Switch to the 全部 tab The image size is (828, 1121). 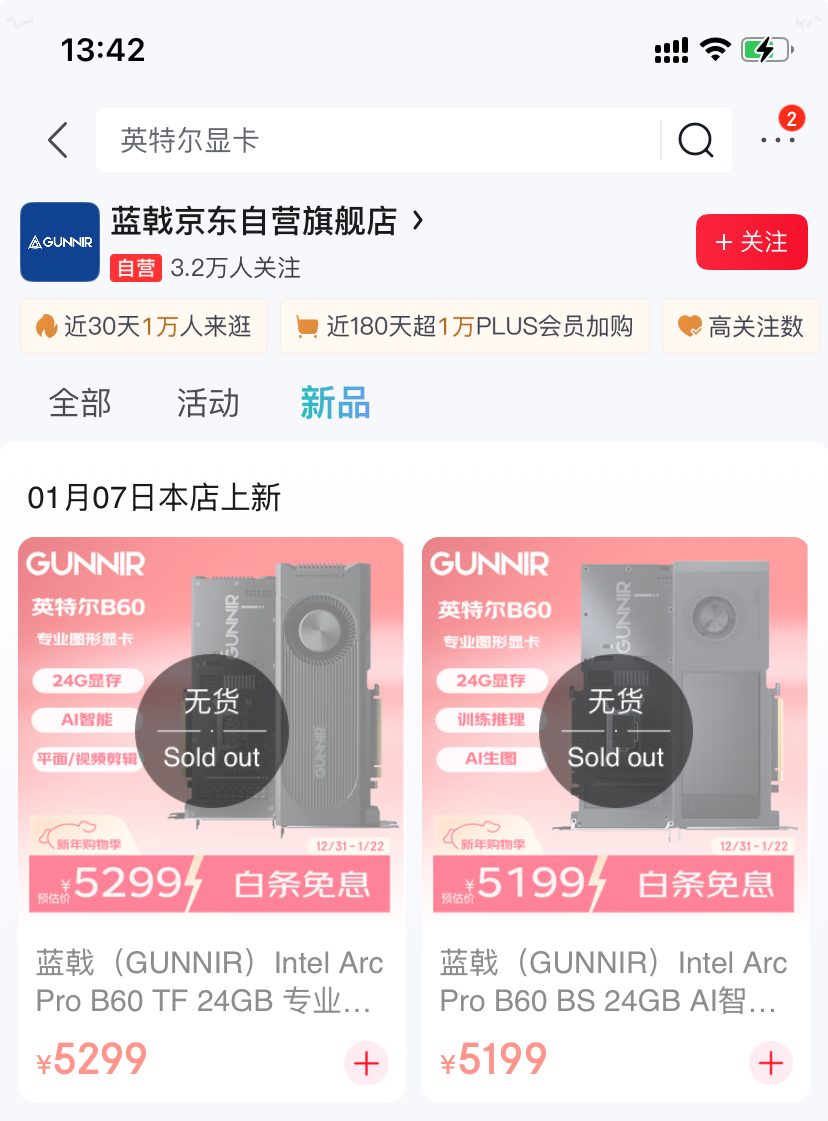(x=79, y=403)
